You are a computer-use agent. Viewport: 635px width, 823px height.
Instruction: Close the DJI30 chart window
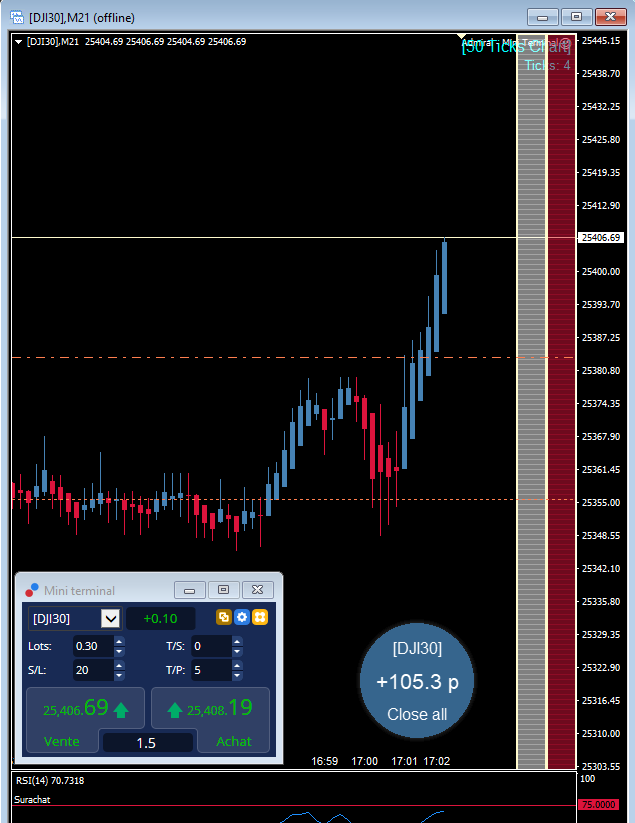(609, 17)
